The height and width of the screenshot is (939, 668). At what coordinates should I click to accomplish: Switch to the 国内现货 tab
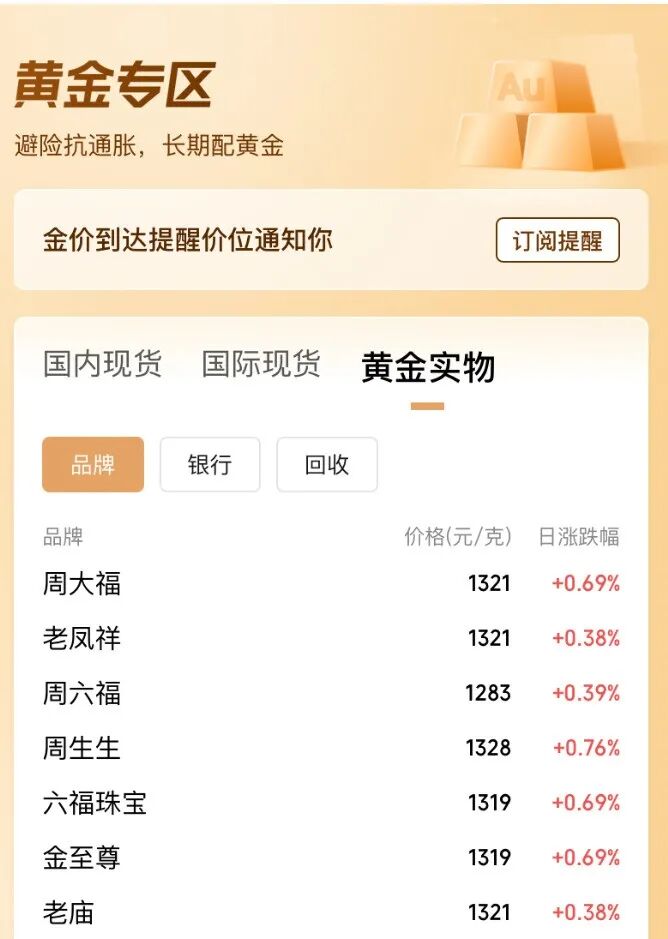pyautogui.click(x=102, y=365)
